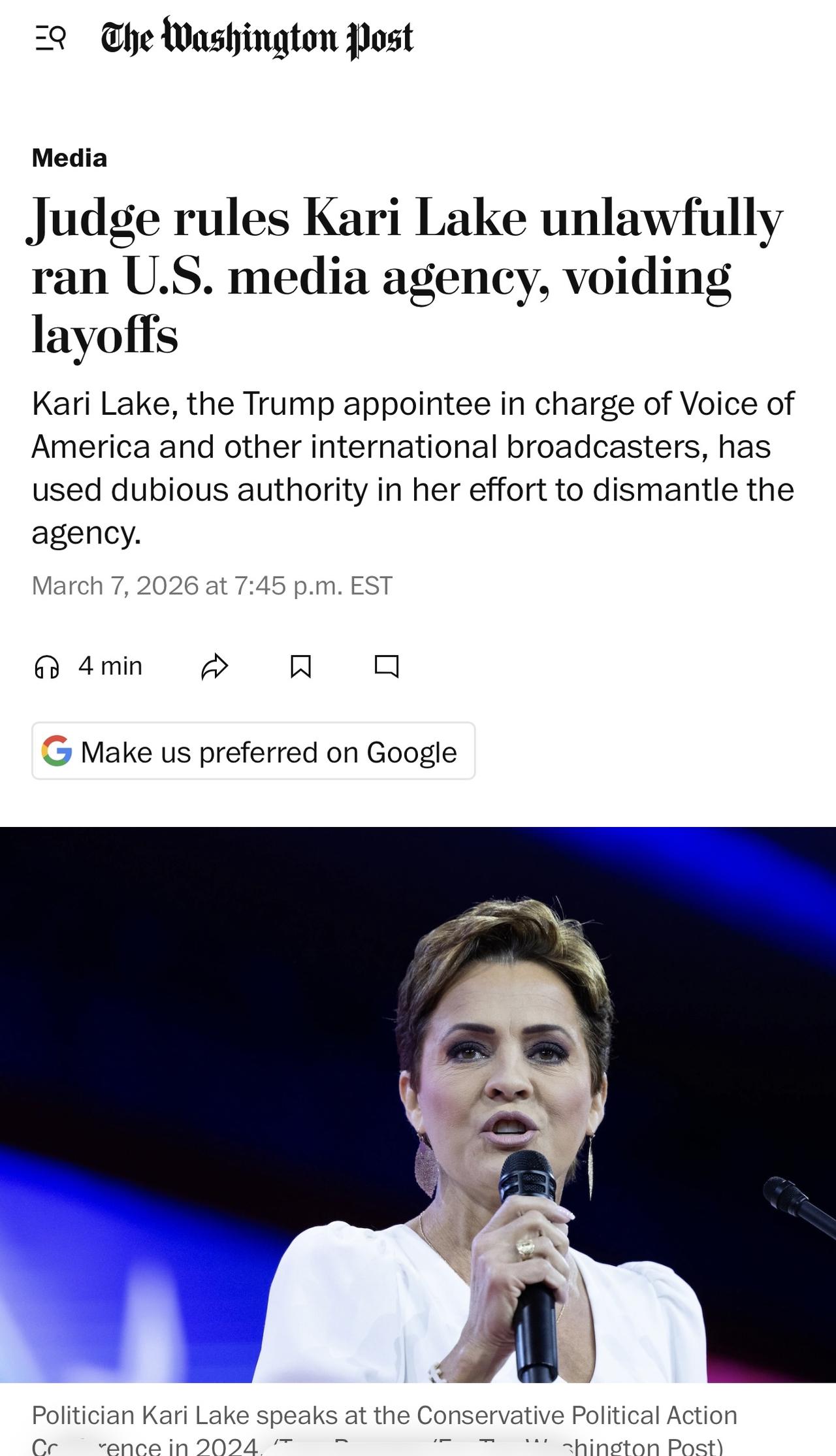Viewport: 836px width, 1456px height.
Task: Open the Media section page
Action: point(69,157)
